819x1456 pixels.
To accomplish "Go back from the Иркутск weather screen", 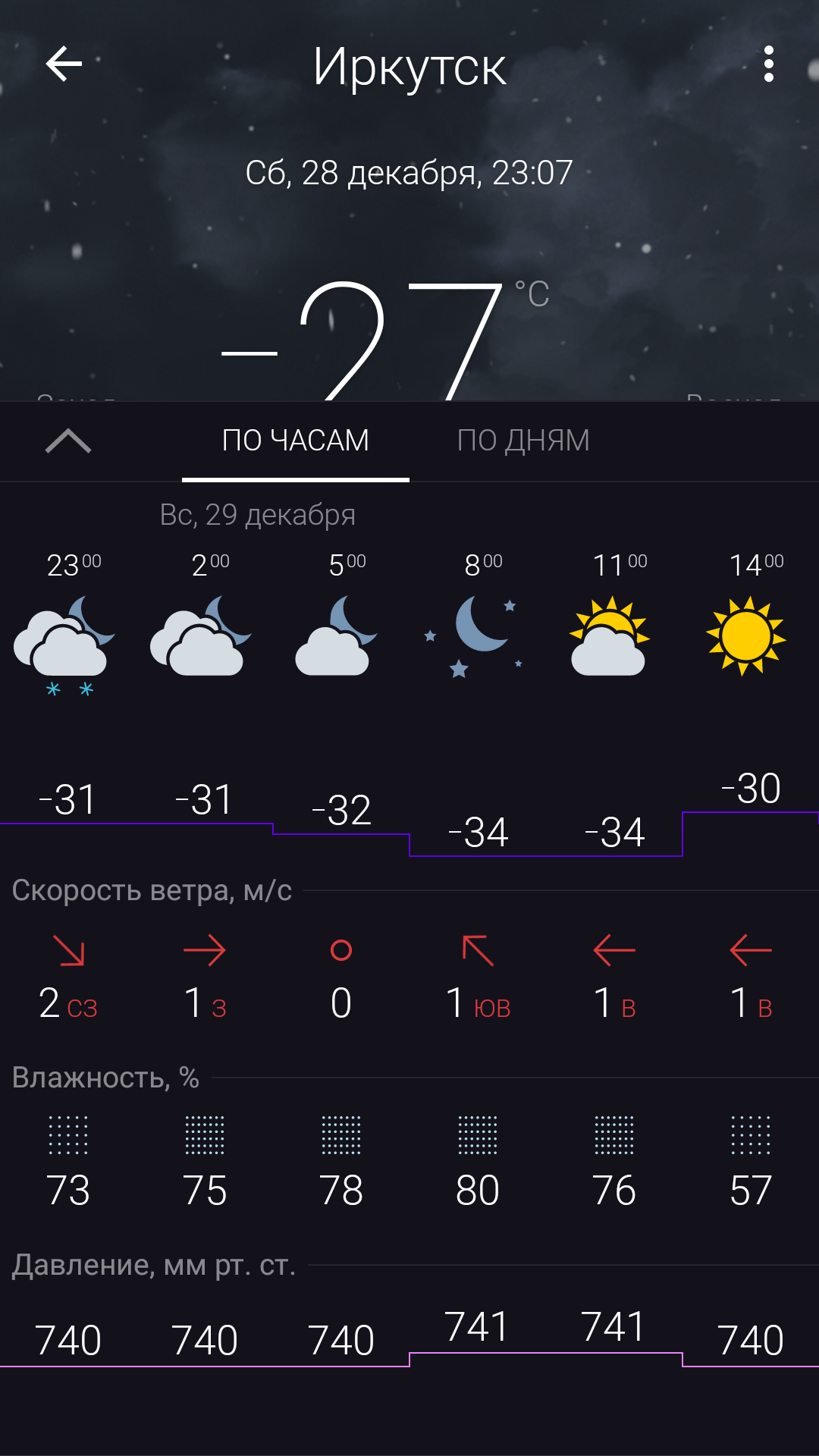I will coord(64,64).
